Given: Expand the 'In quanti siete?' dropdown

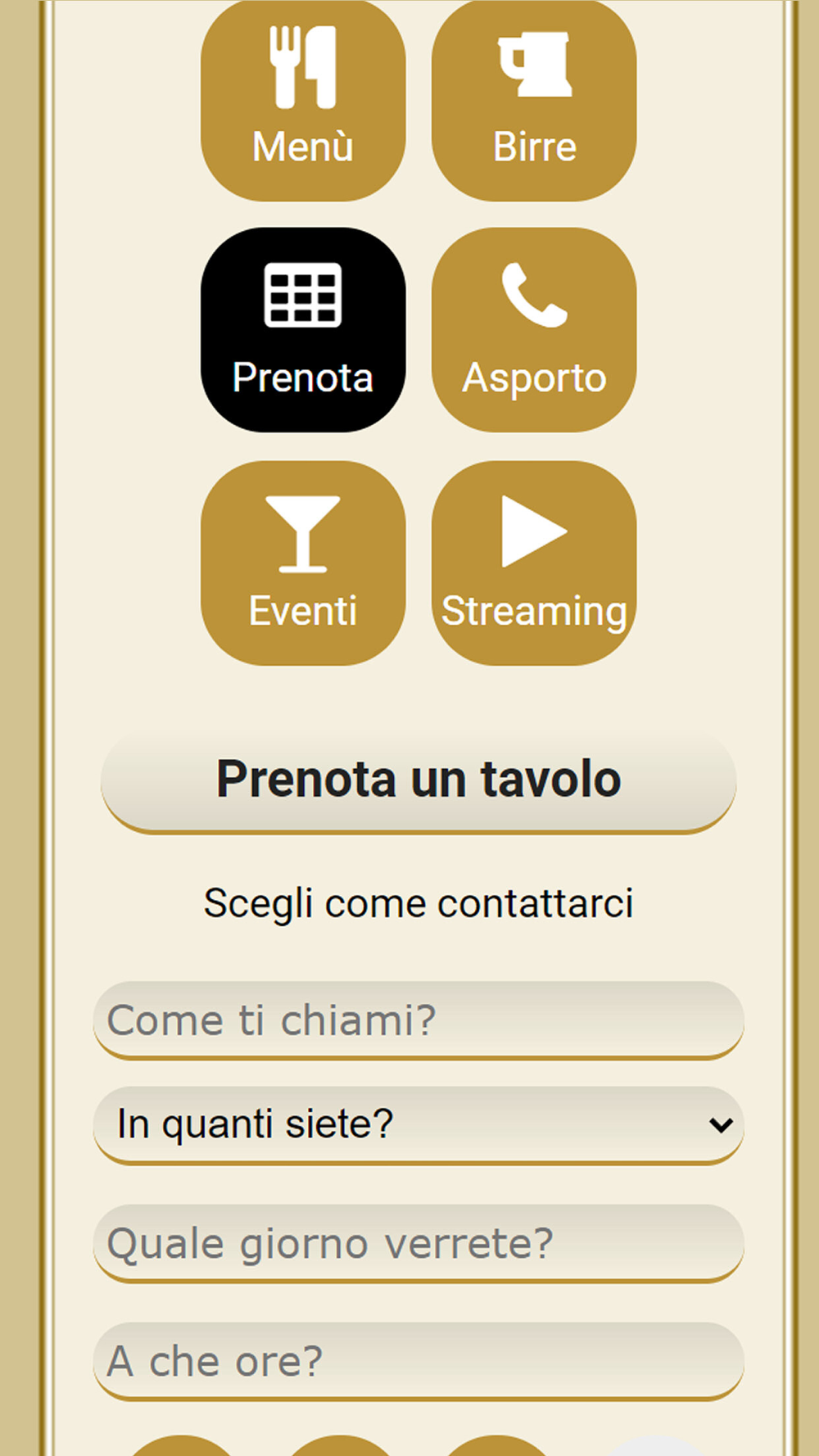Looking at the screenshot, I should (419, 1124).
